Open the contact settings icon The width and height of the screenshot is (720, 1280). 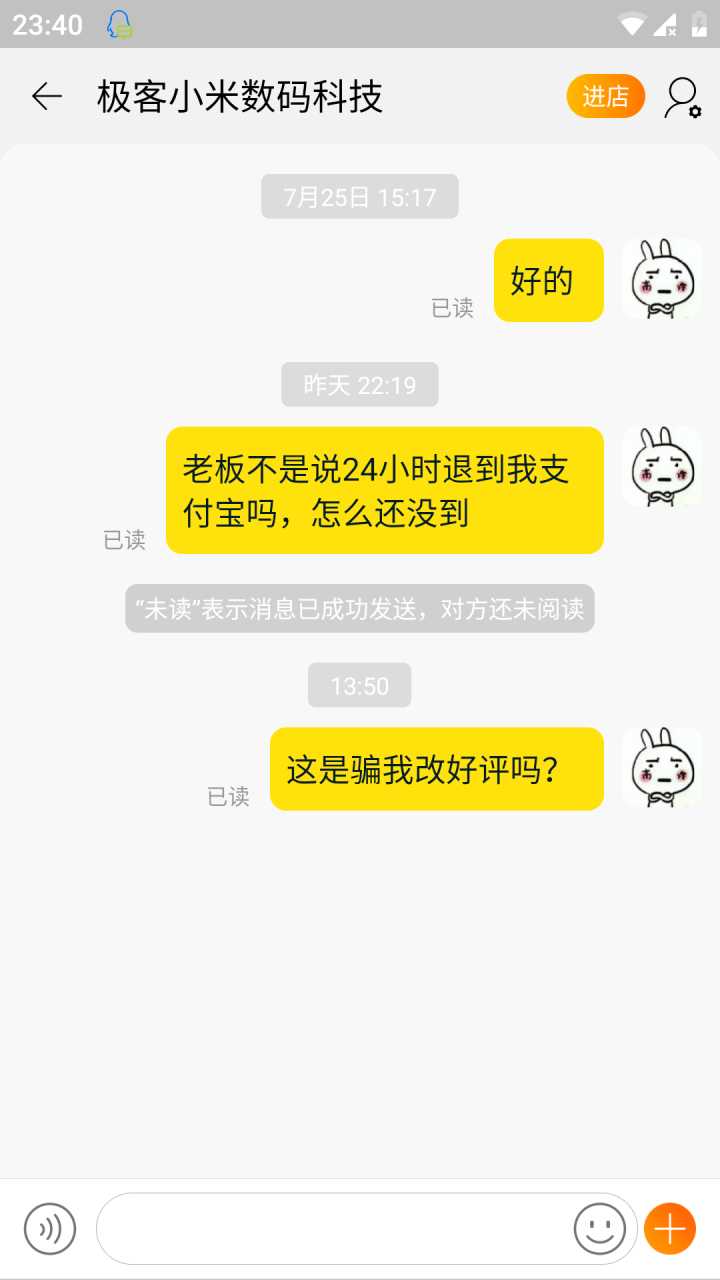[683, 98]
